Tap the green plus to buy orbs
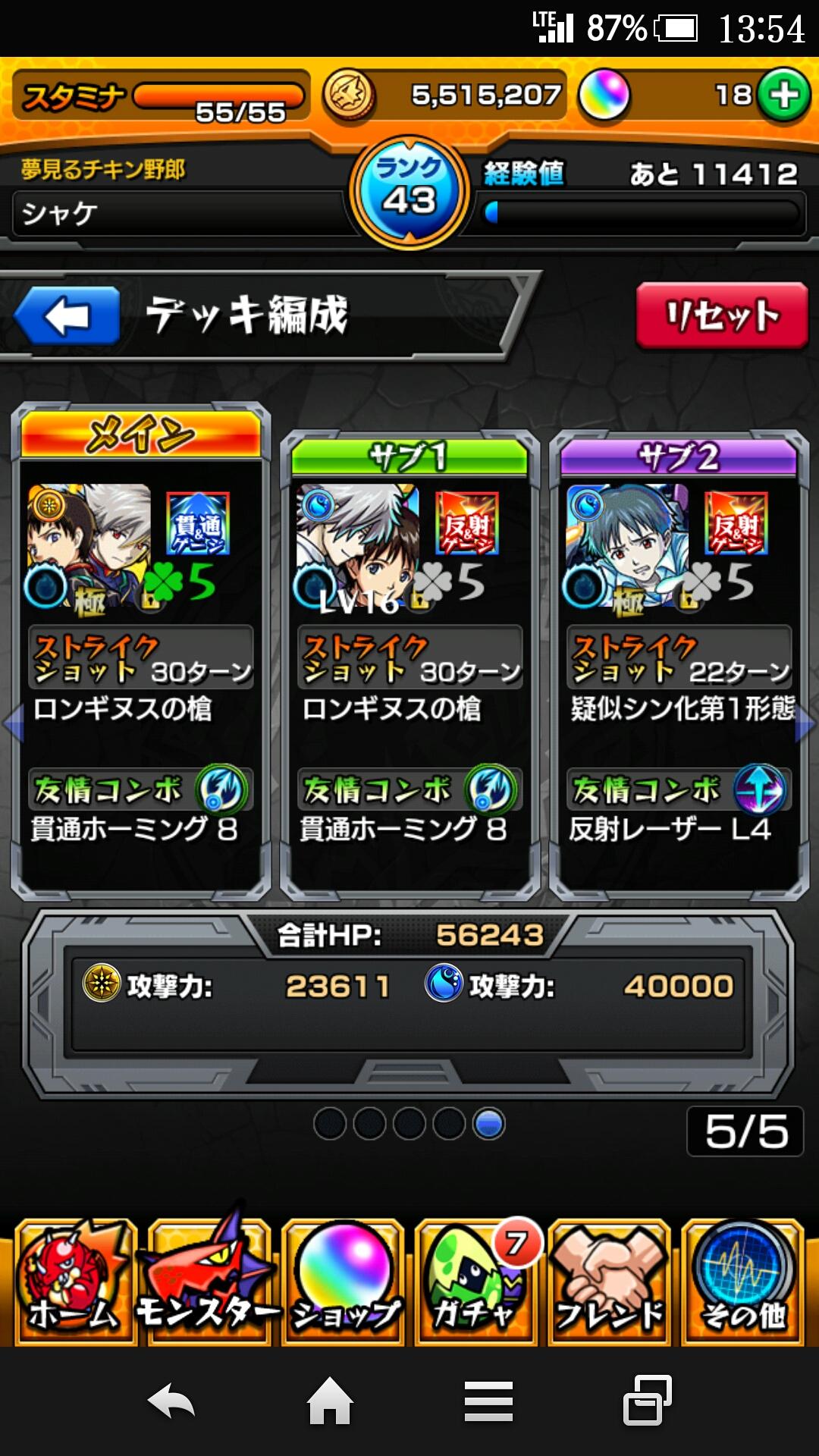 coord(783,96)
